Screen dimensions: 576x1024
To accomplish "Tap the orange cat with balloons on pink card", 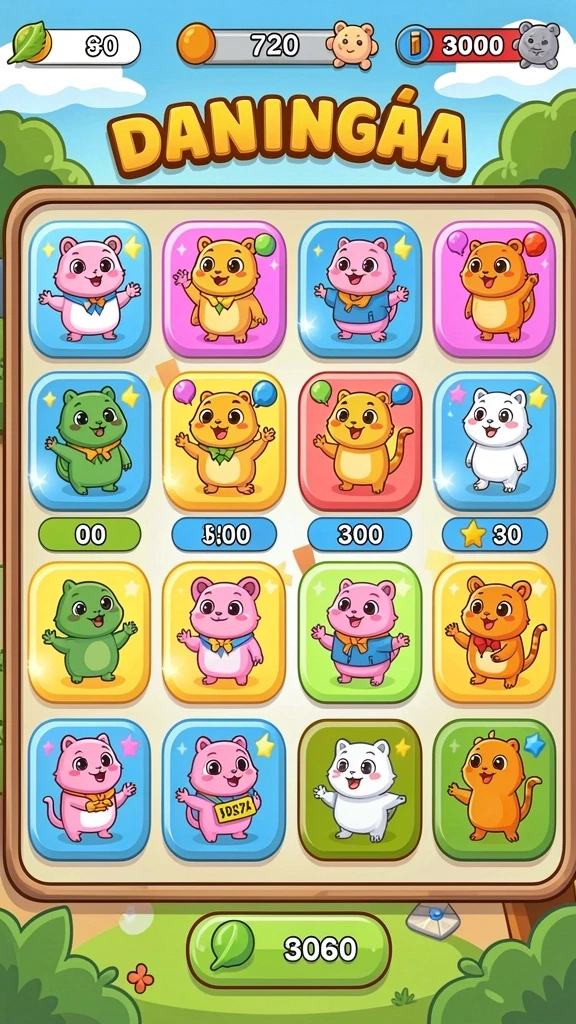I will click(494, 289).
